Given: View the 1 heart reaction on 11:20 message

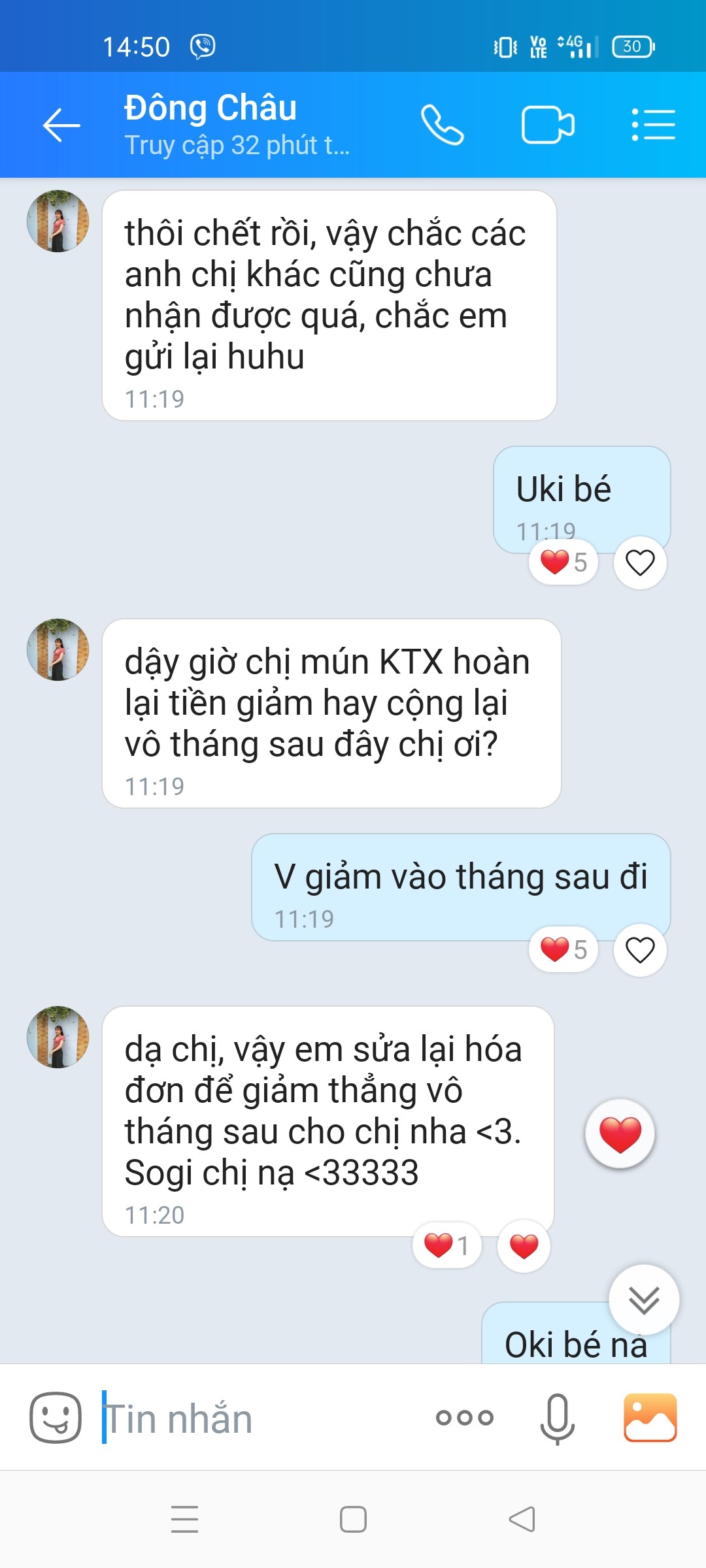Looking at the screenshot, I should point(447,1245).
